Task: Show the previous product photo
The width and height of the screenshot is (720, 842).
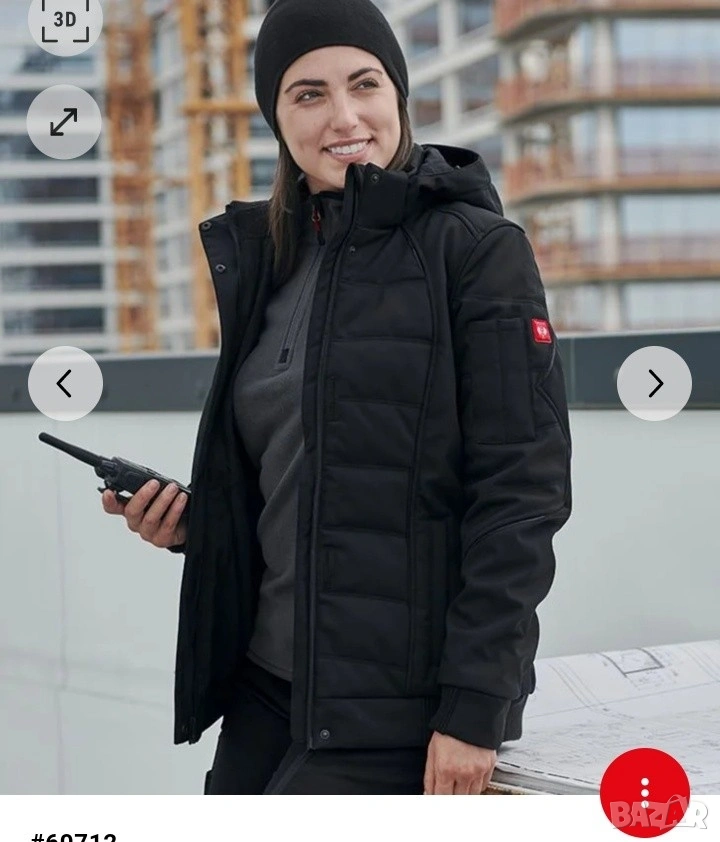Action: tap(65, 383)
